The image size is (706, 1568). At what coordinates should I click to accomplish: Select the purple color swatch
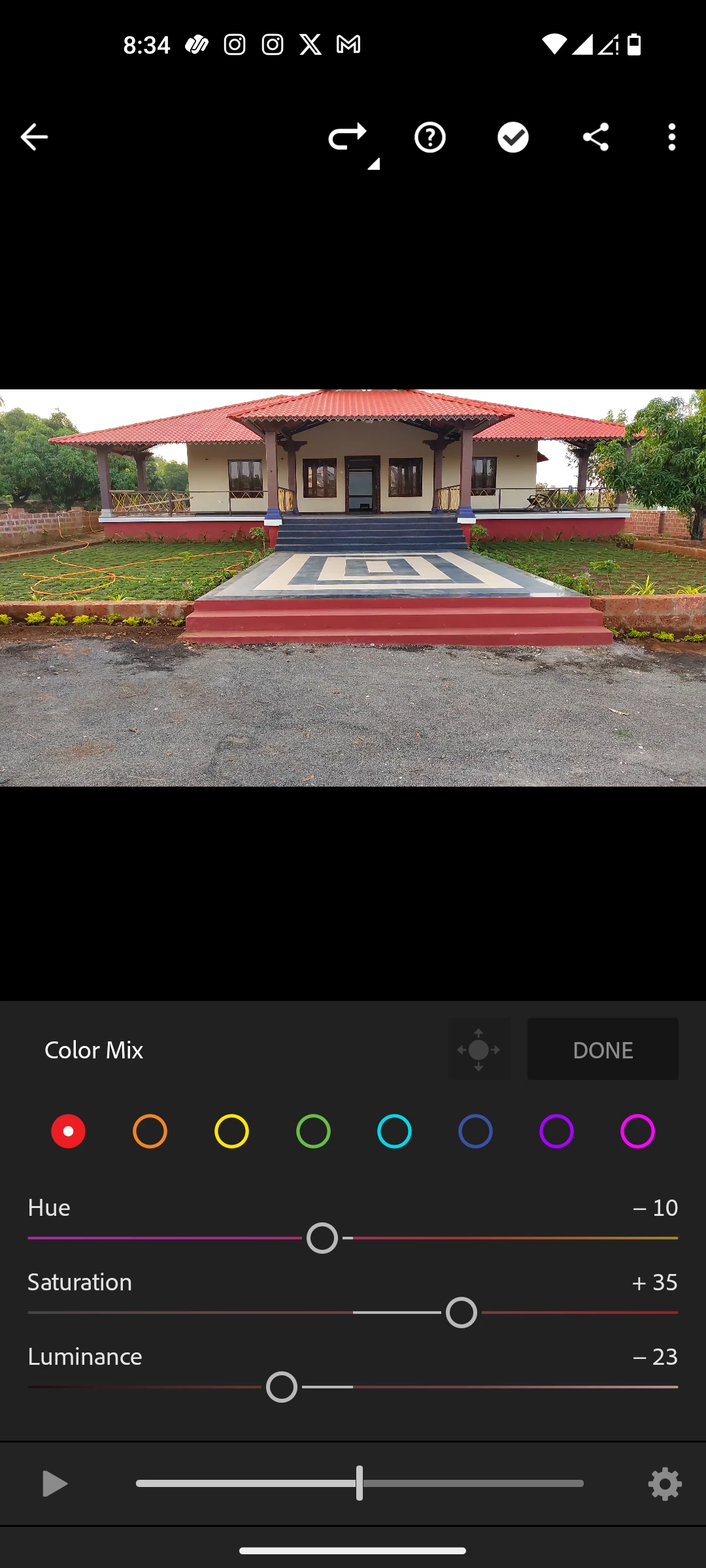pyautogui.click(x=556, y=1131)
